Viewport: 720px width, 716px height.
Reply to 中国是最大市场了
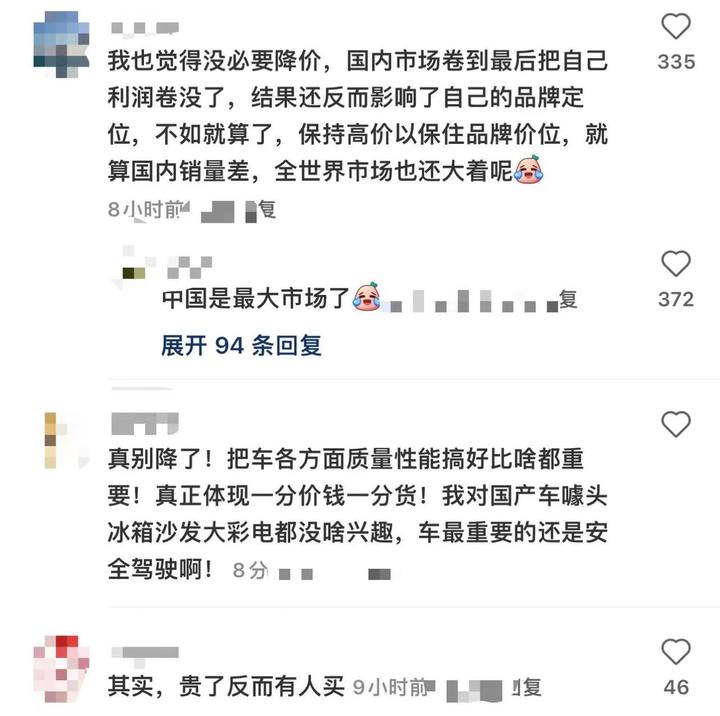[x=568, y=299]
